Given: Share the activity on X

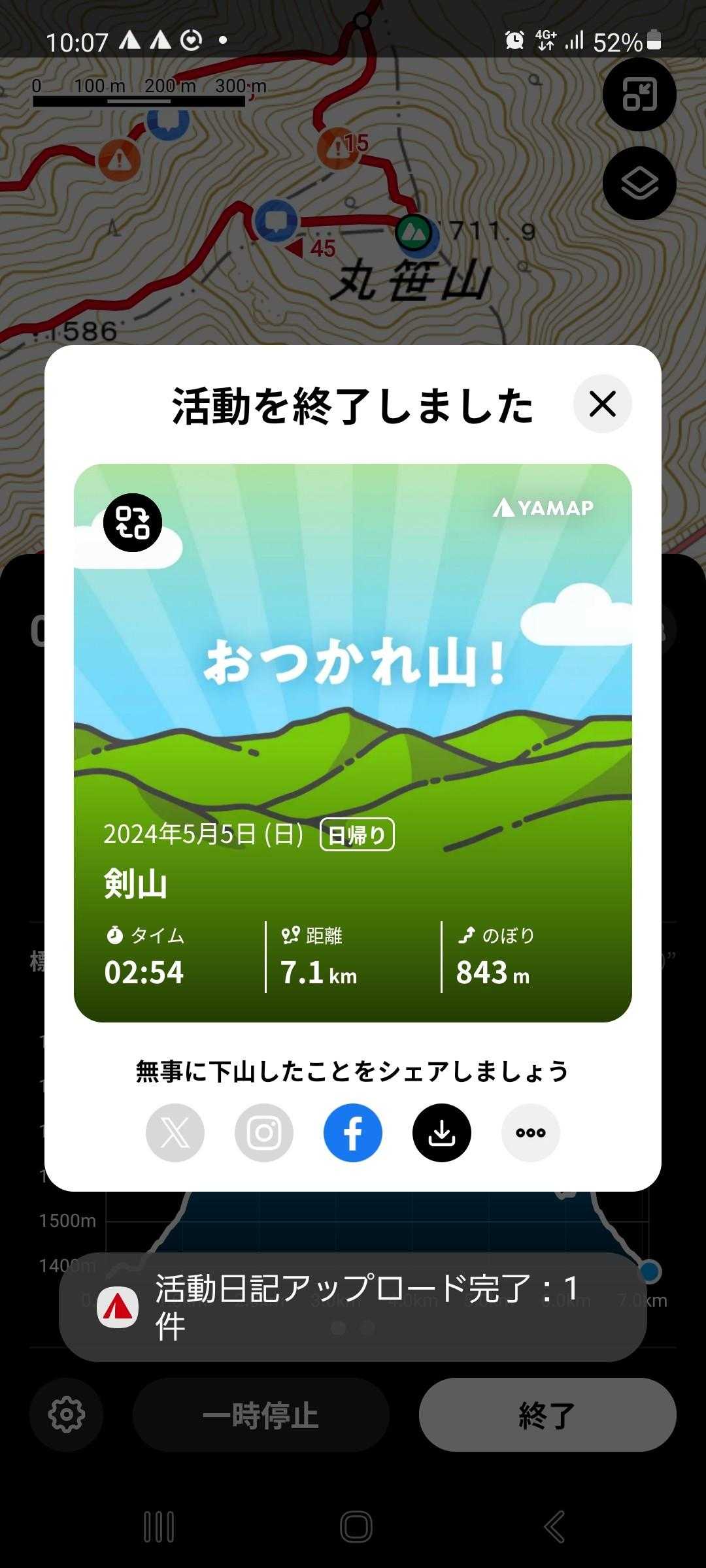Looking at the screenshot, I should pyautogui.click(x=175, y=1133).
